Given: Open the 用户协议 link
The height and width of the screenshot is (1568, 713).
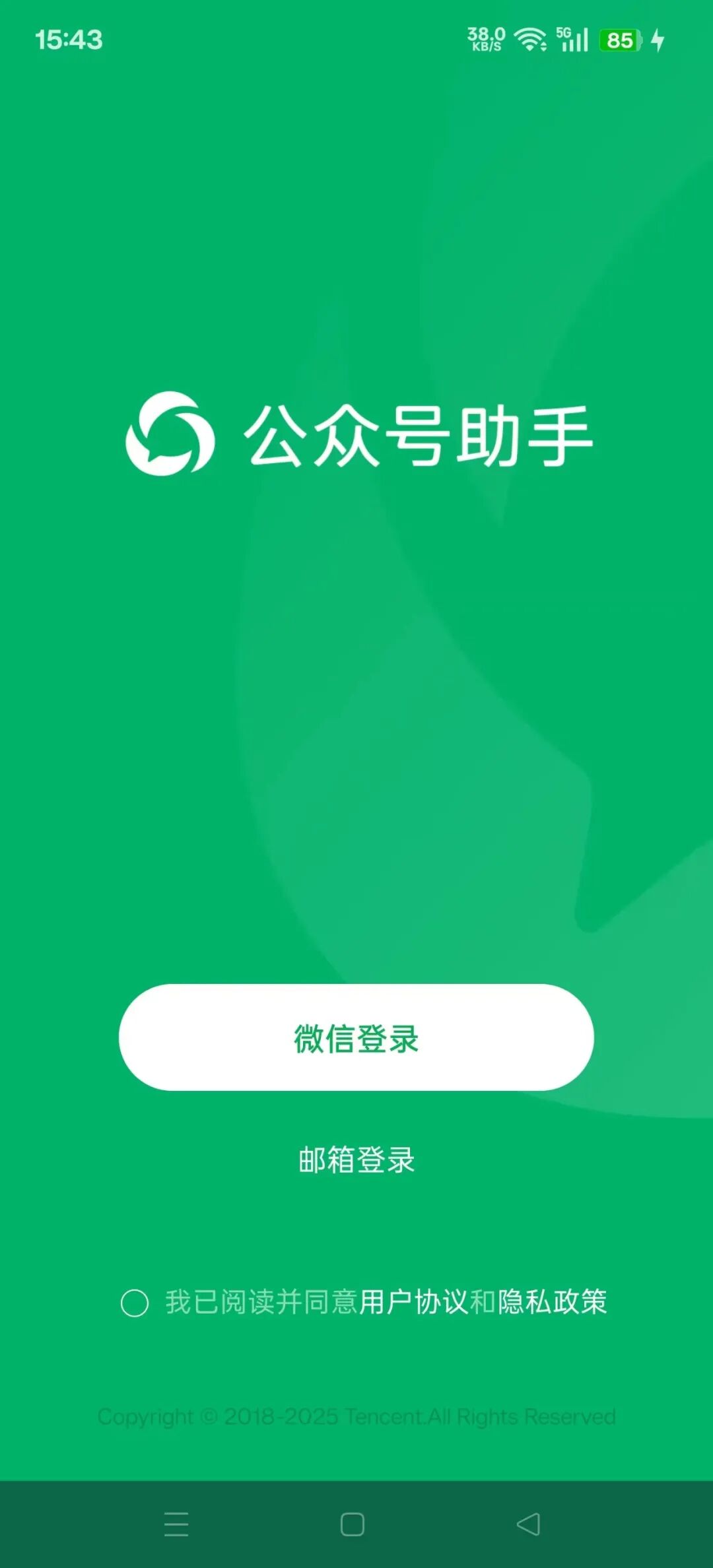Looking at the screenshot, I should click(414, 1302).
